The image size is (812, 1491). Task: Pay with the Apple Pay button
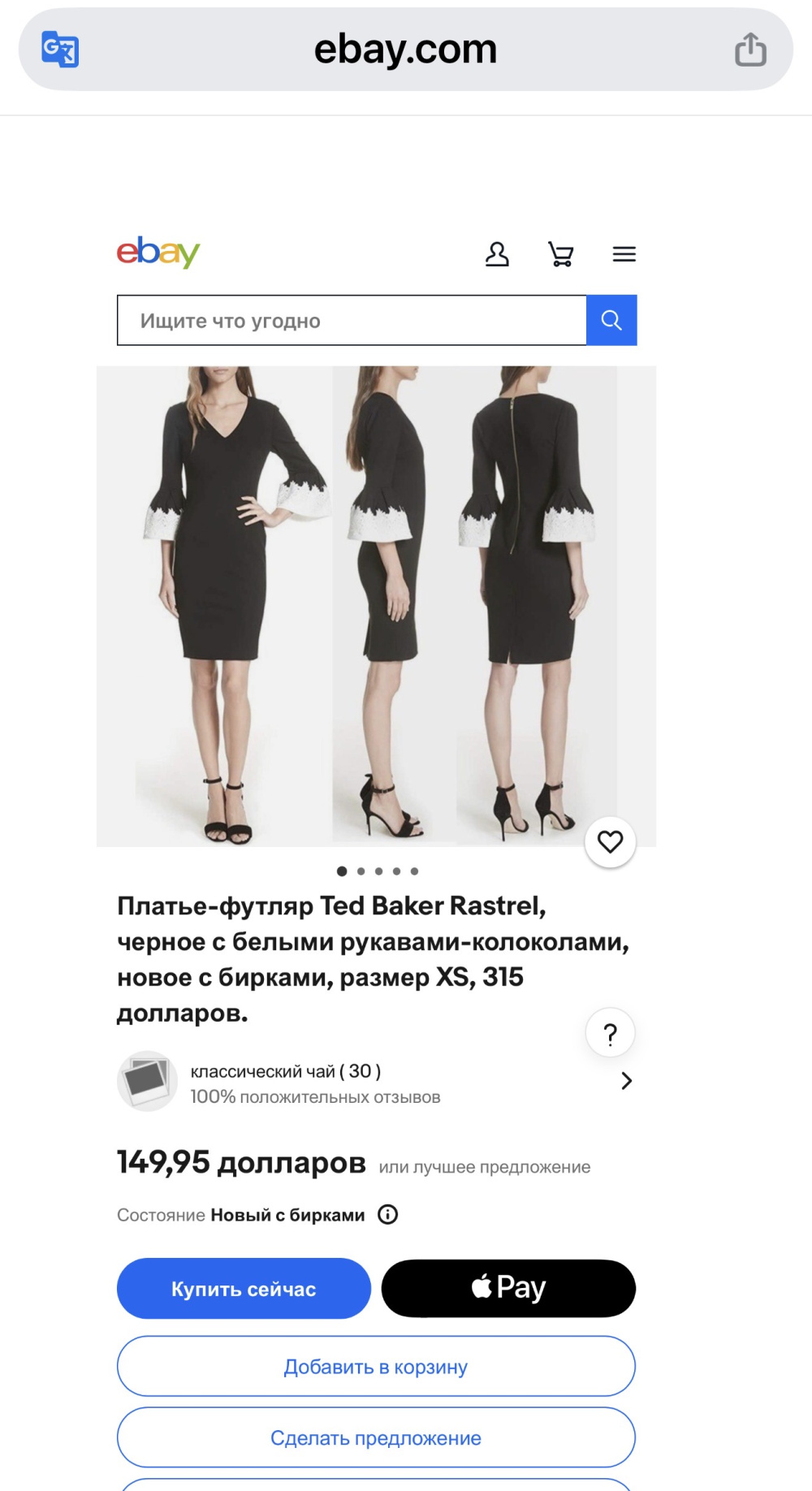508,1288
